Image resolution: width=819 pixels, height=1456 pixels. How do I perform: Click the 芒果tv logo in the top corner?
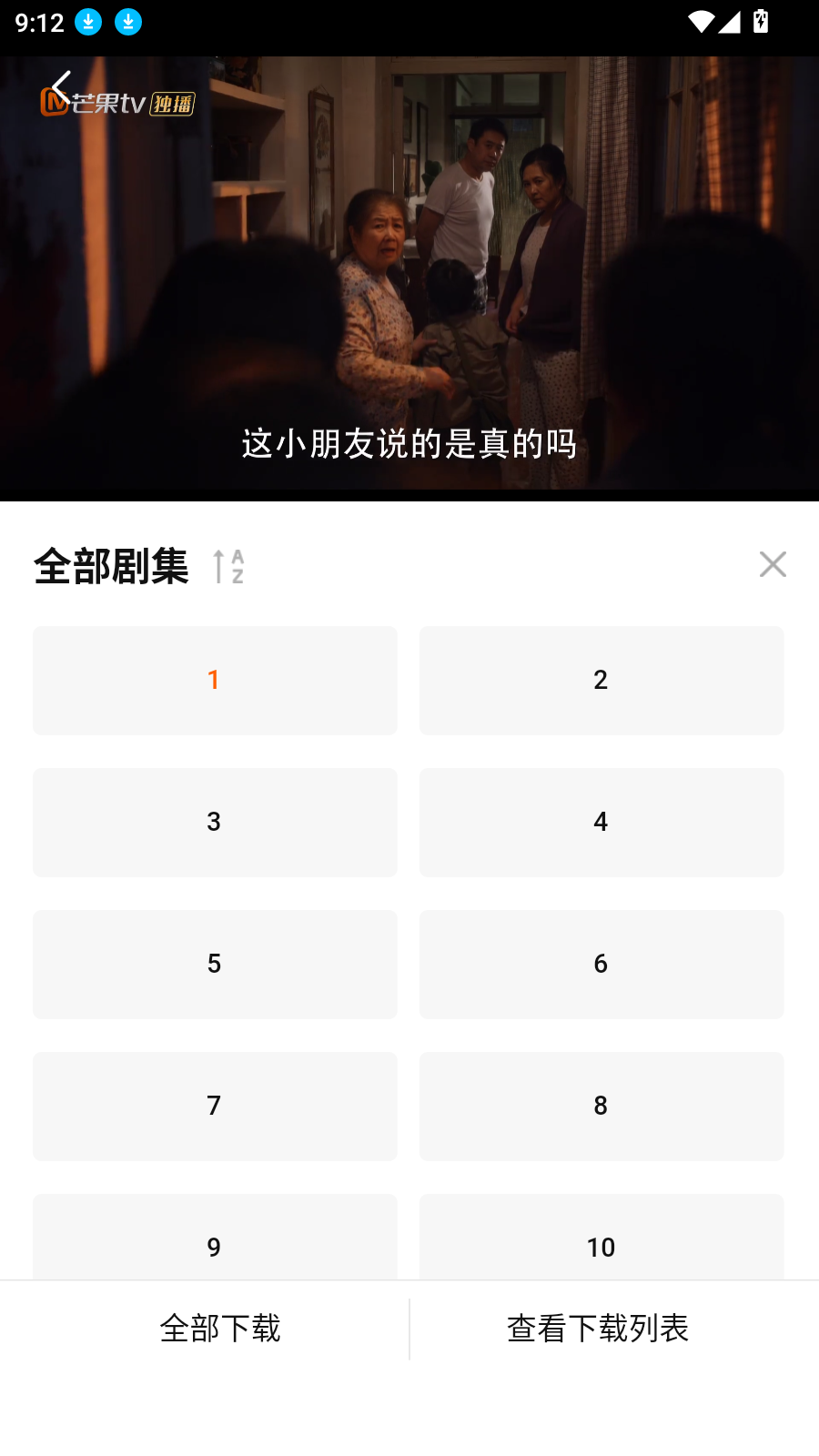91,103
